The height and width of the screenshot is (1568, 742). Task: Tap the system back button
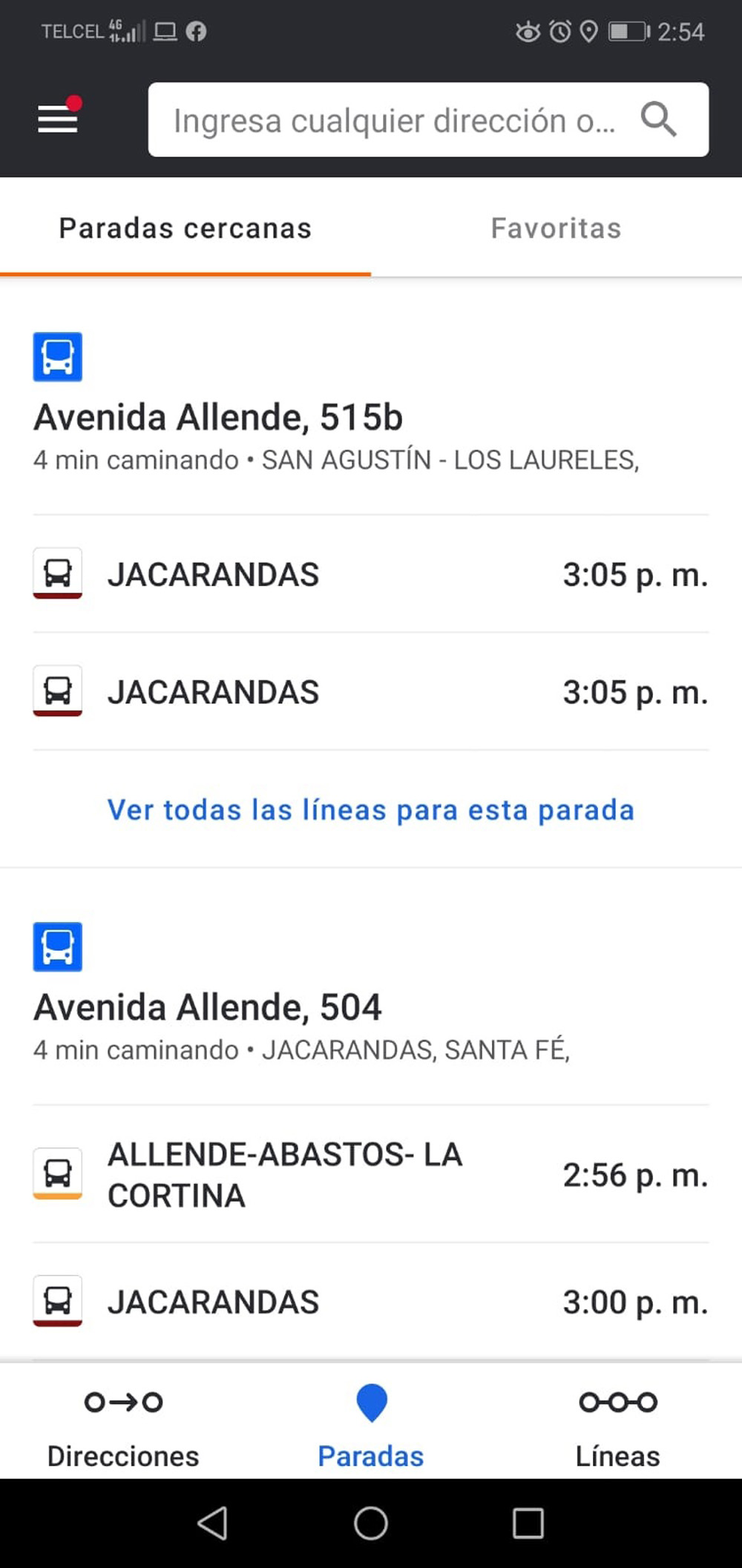(213, 1524)
